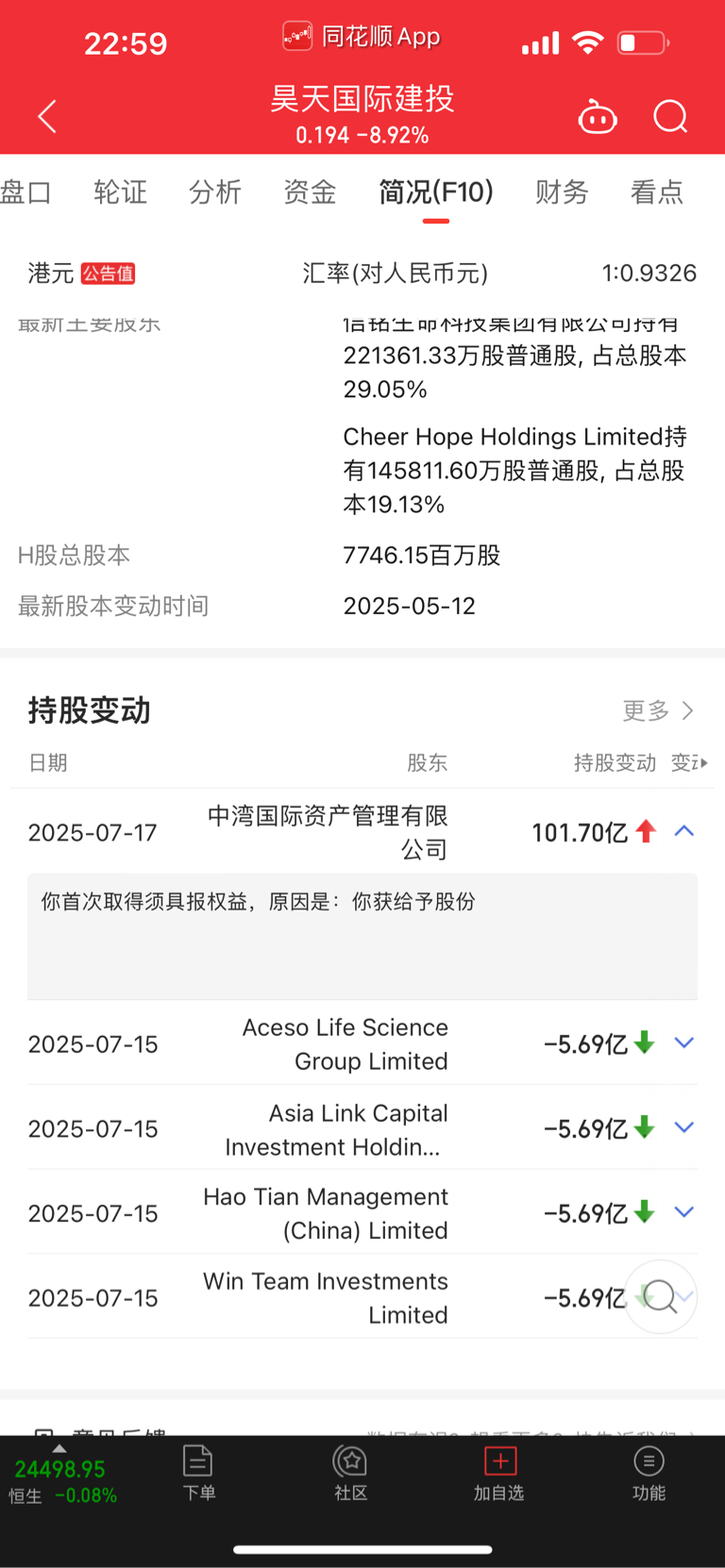The width and height of the screenshot is (725, 1568).
Task: Switch to the 轮证 tab
Action: click(x=121, y=192)
